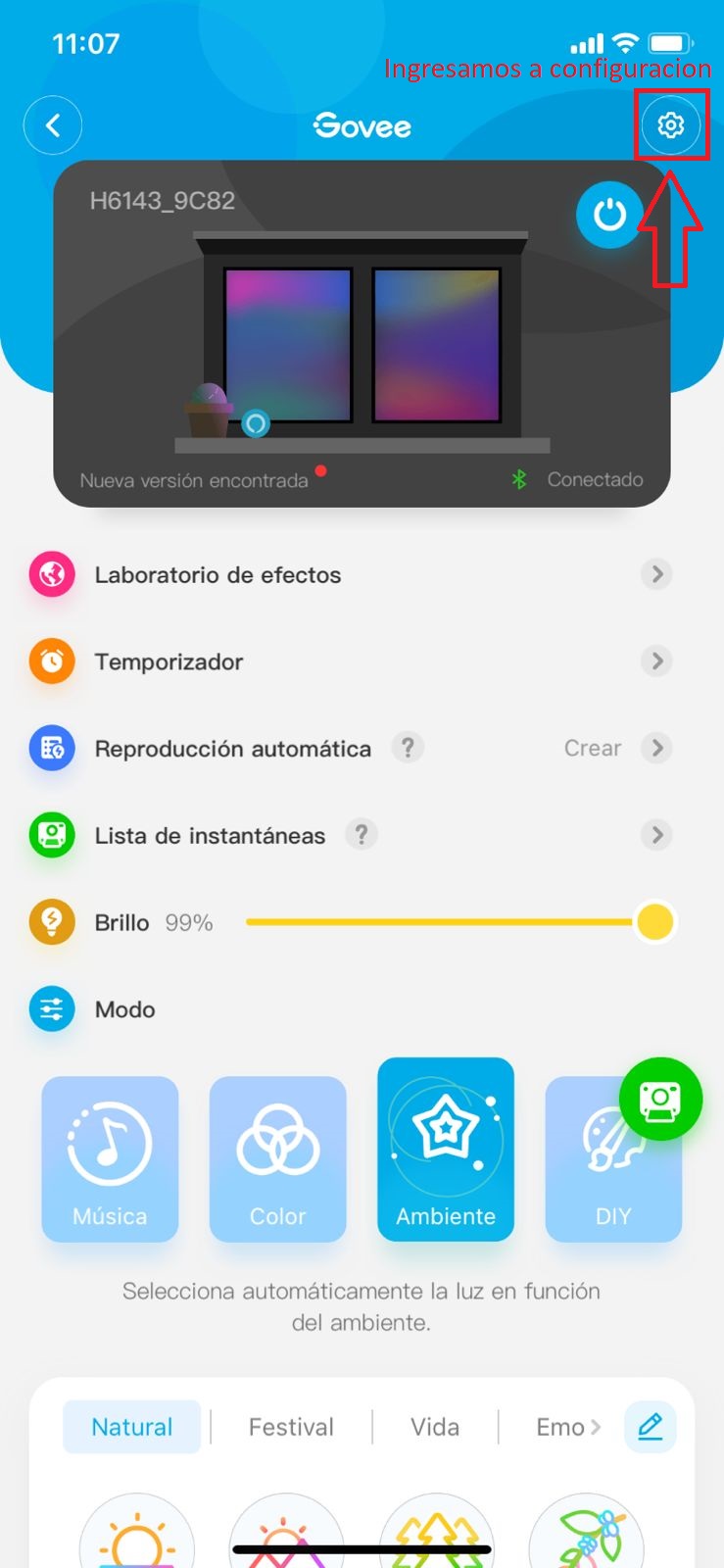
Task: Toggle the light power button
Action: 608,215
